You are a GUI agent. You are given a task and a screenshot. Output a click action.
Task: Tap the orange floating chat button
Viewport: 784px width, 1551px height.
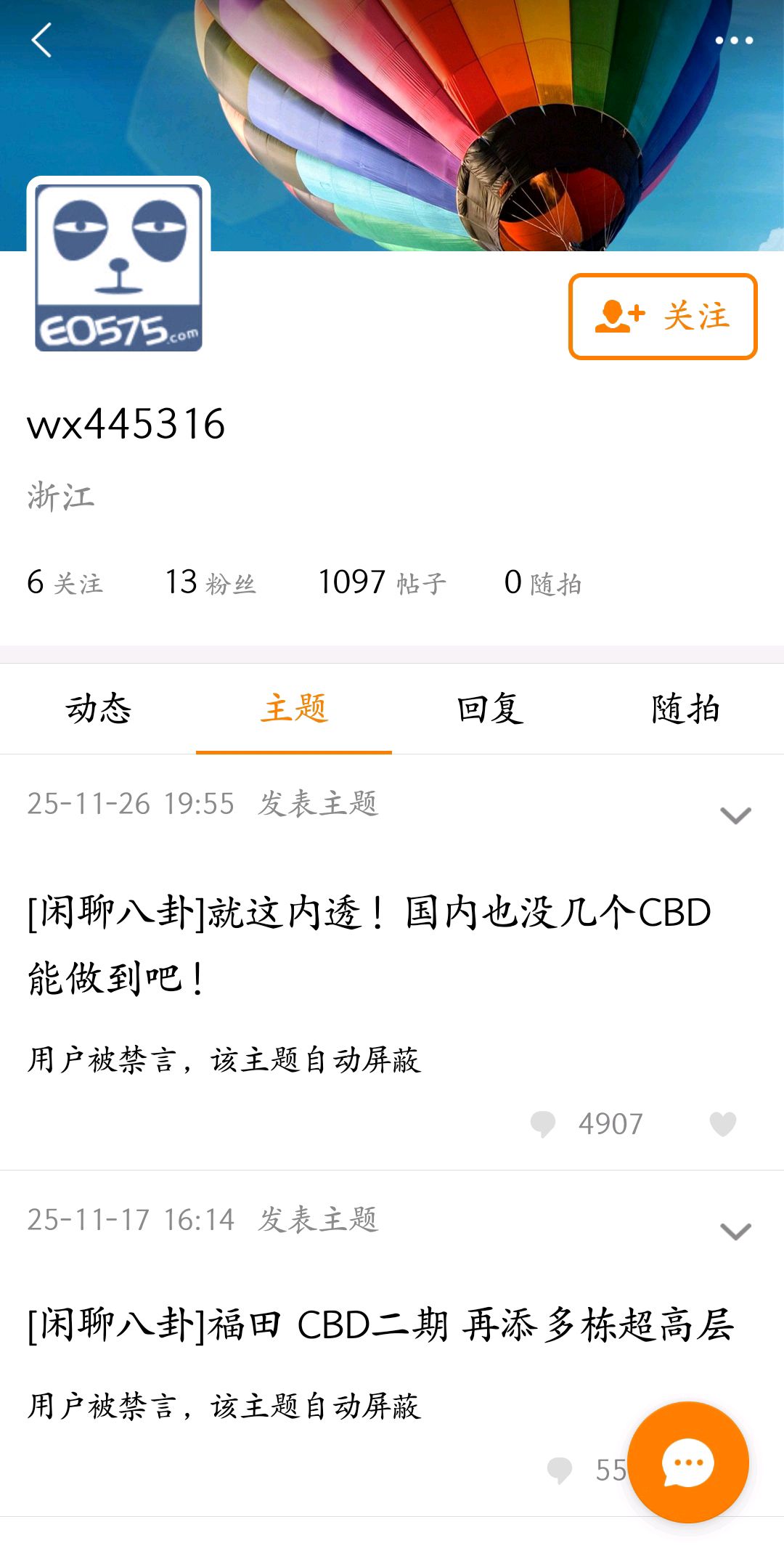point(687,1462)
